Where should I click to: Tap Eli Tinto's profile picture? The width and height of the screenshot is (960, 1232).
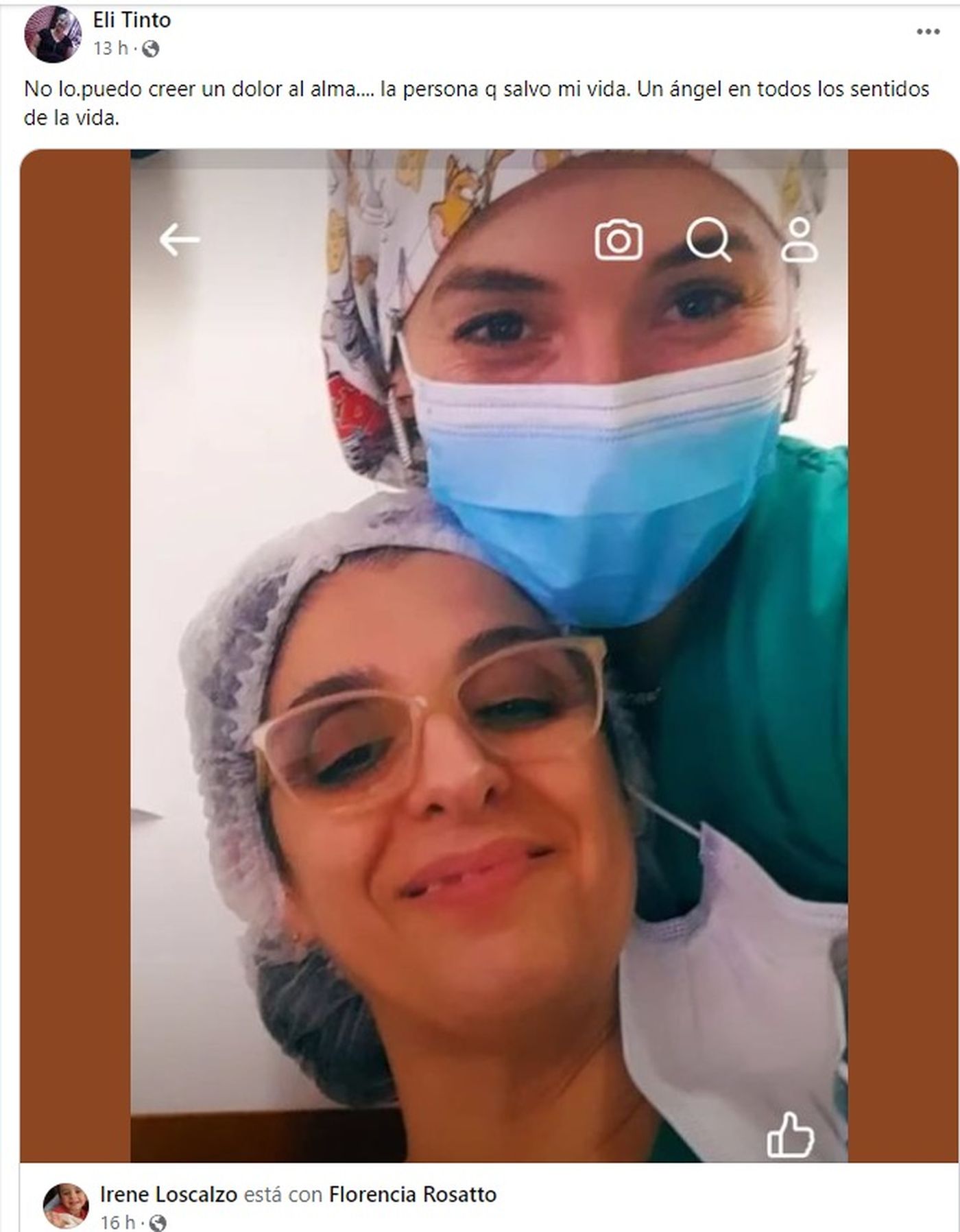(x=52, y=34)
